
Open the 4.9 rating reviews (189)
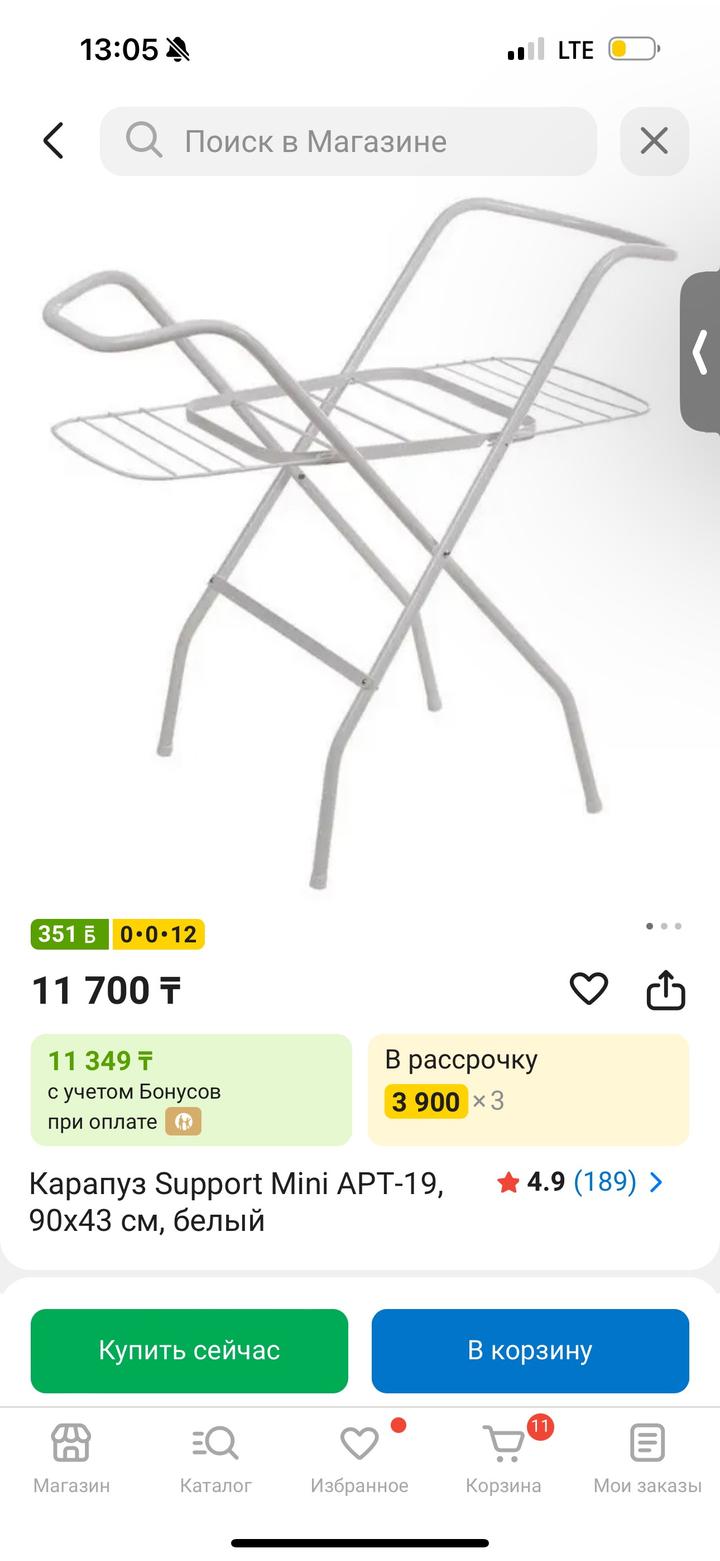580,1182
